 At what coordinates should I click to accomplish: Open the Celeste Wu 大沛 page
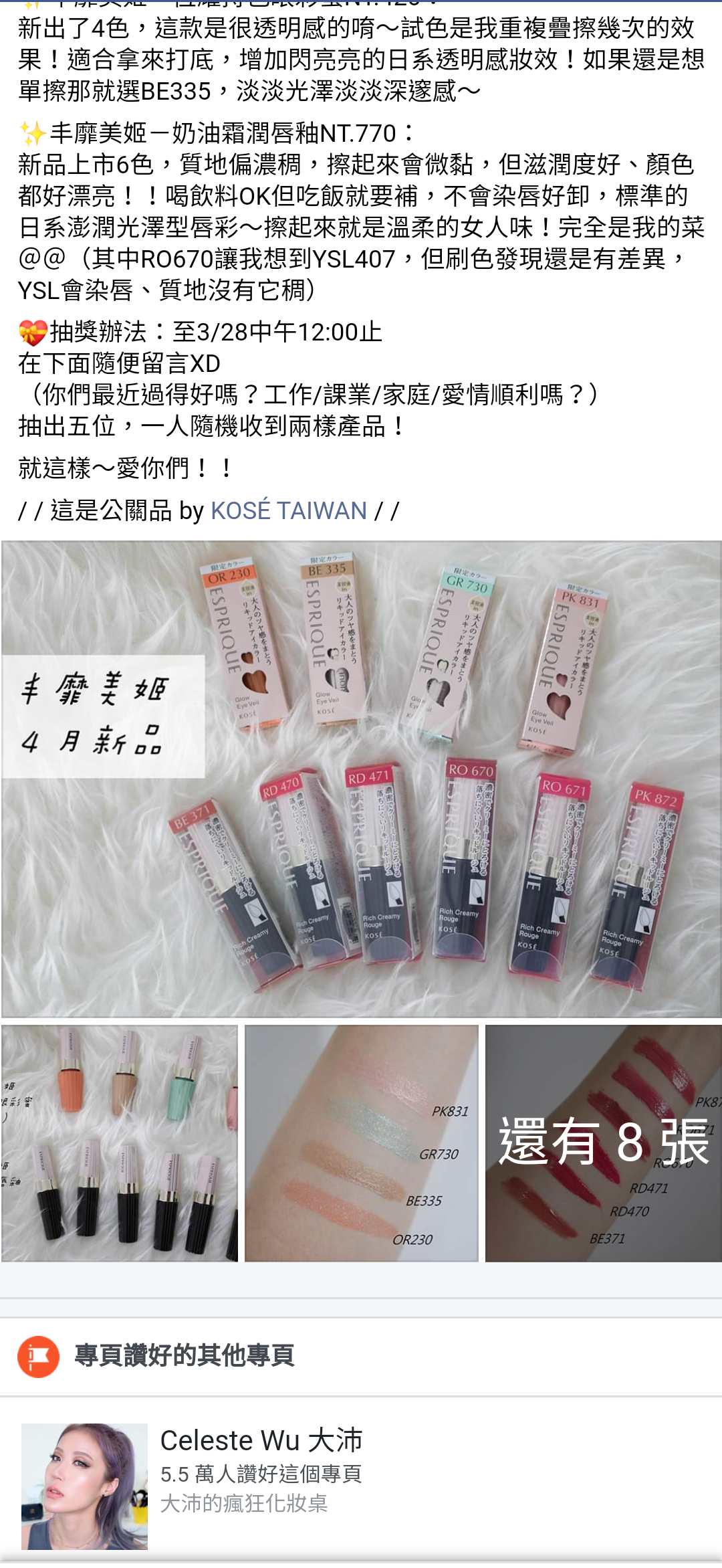(261, 1440)
